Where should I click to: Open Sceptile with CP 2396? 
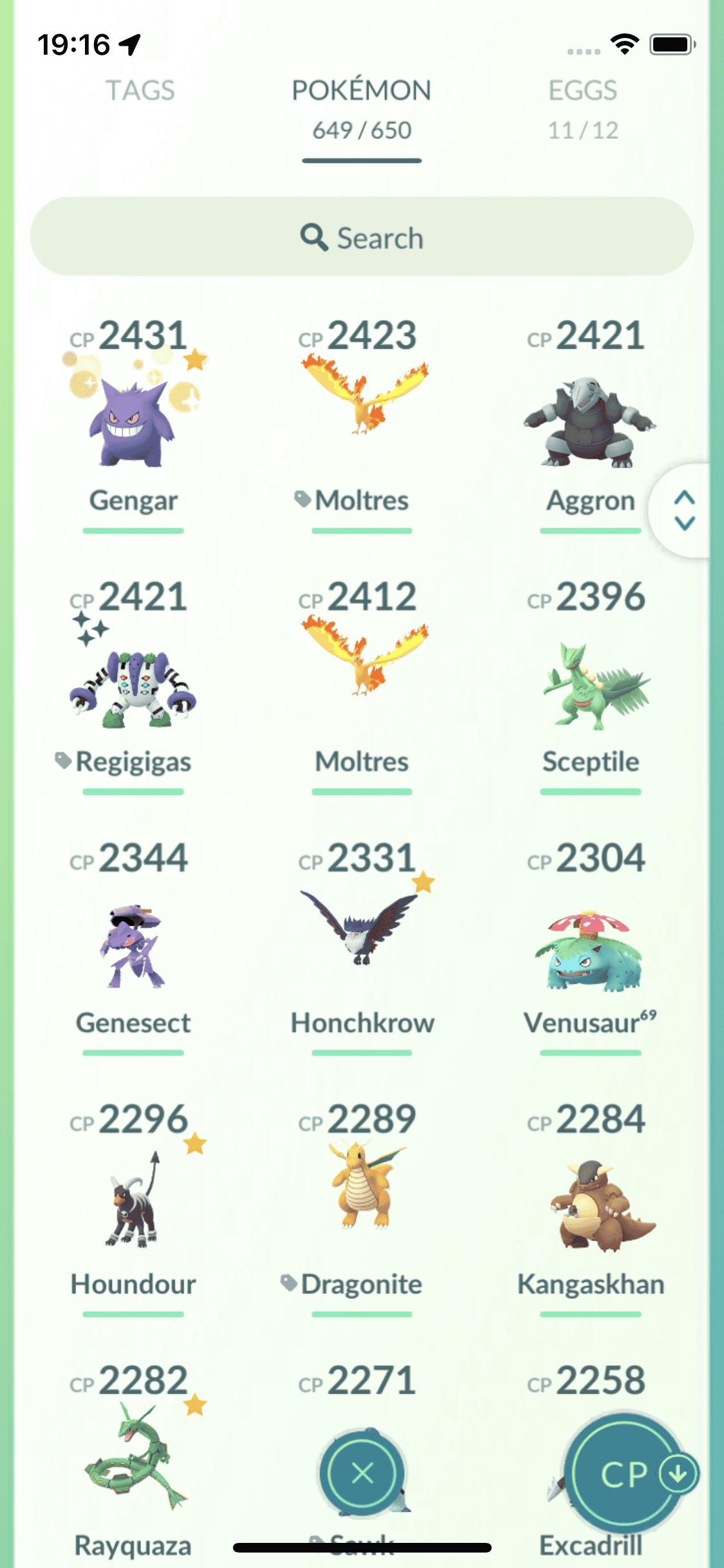(x=591, y=682)
